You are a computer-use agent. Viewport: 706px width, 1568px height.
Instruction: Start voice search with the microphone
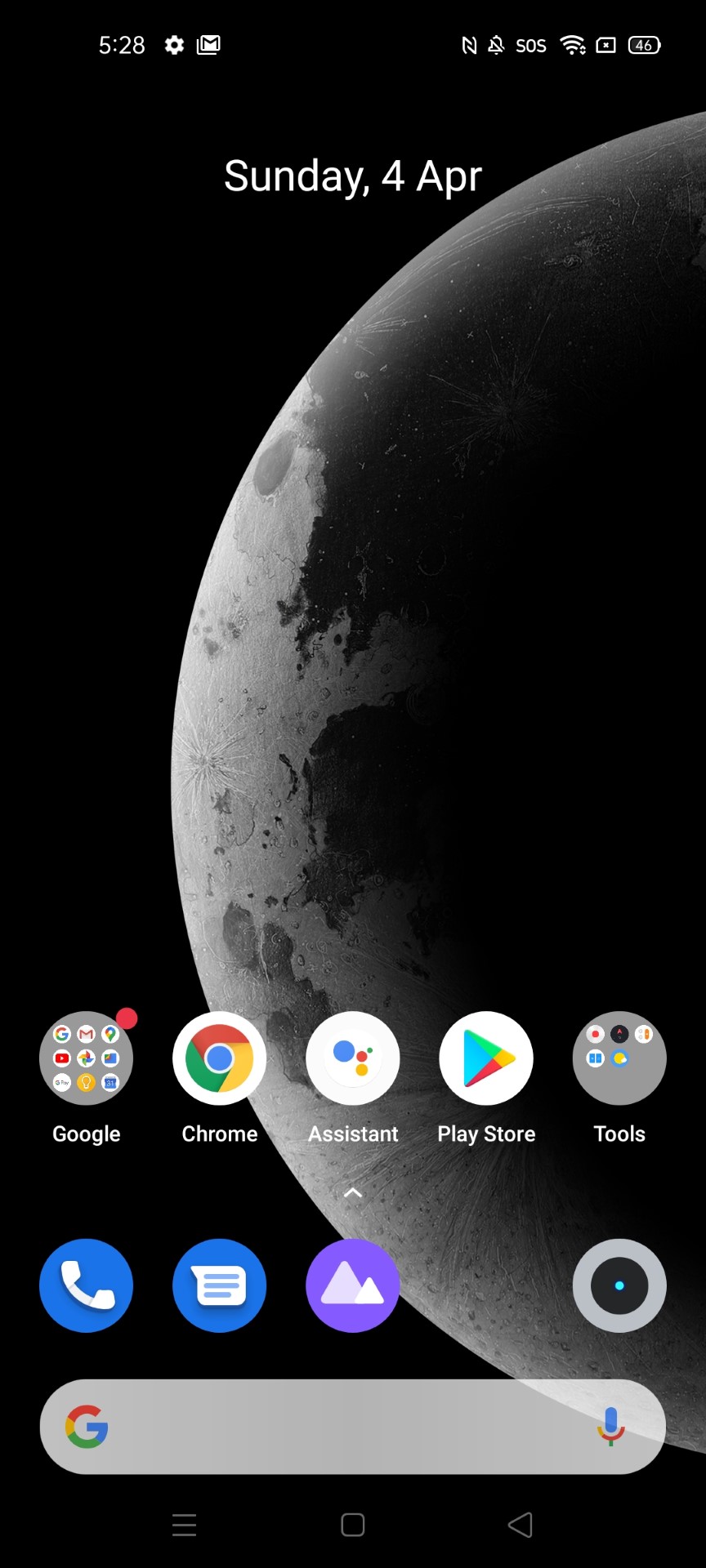(610, 1427)
